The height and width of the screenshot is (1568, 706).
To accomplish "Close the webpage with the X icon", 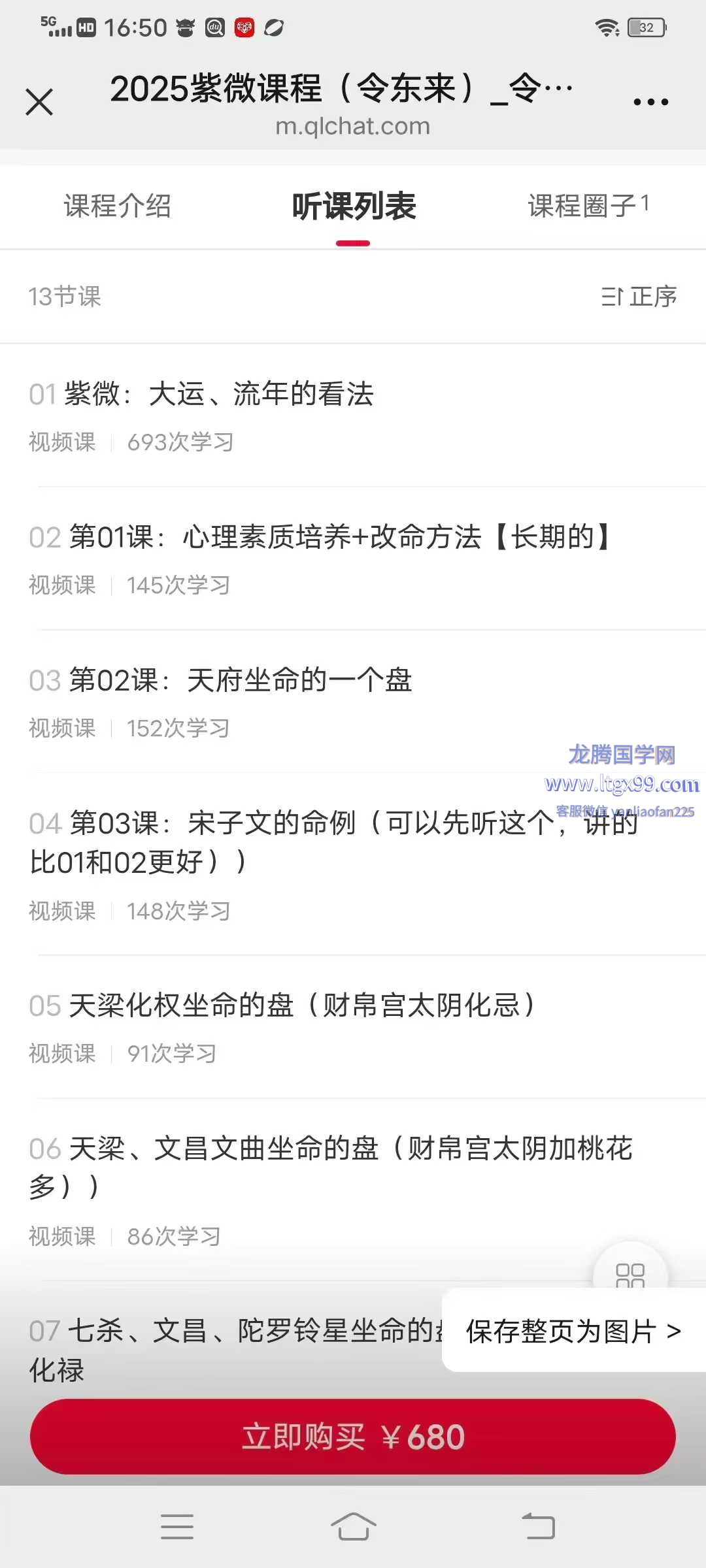I will click(x=39, y=103).
